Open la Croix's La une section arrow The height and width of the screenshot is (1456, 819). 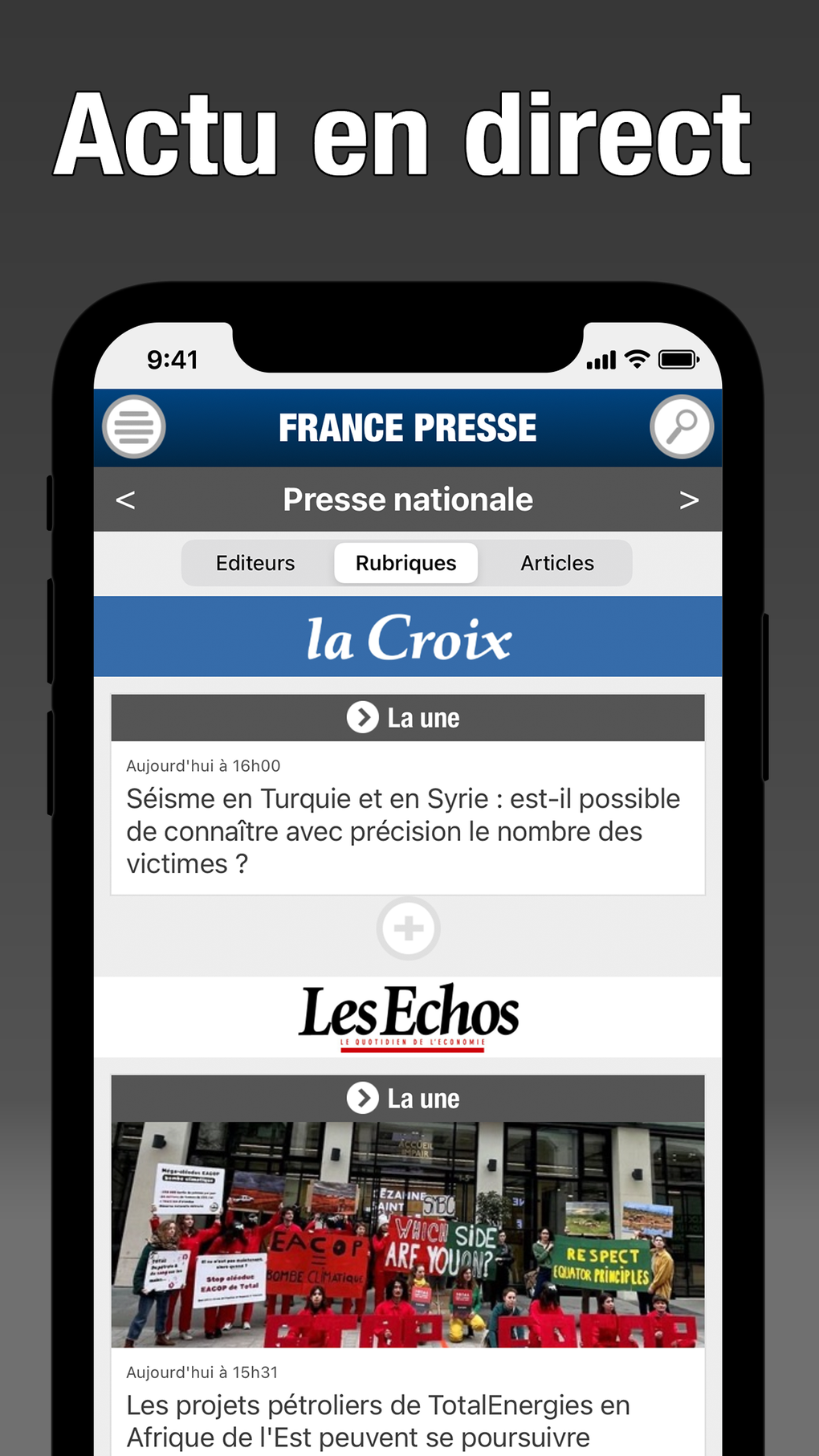pos(364,717)
